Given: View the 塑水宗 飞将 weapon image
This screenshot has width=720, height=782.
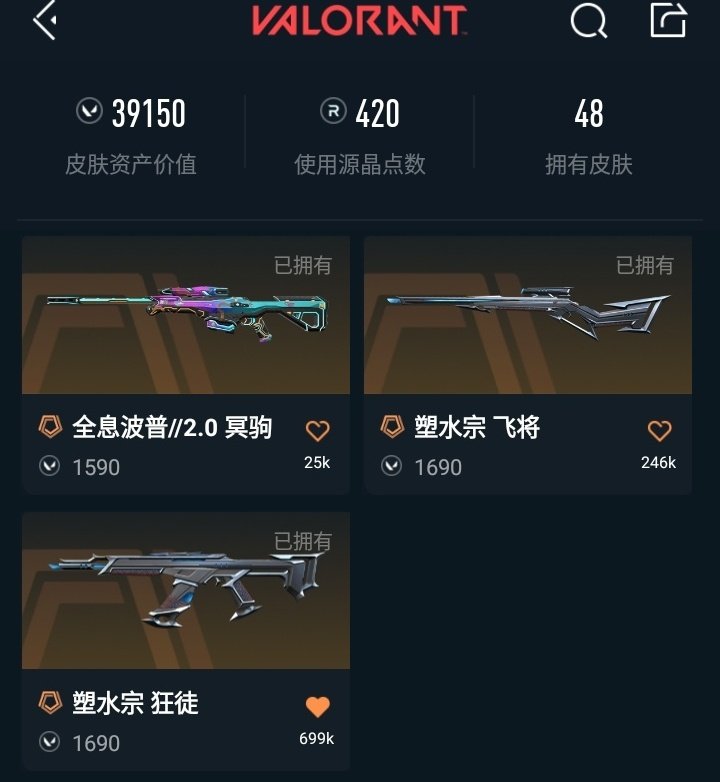Looking at the screenshot, I should click(527, 315).
